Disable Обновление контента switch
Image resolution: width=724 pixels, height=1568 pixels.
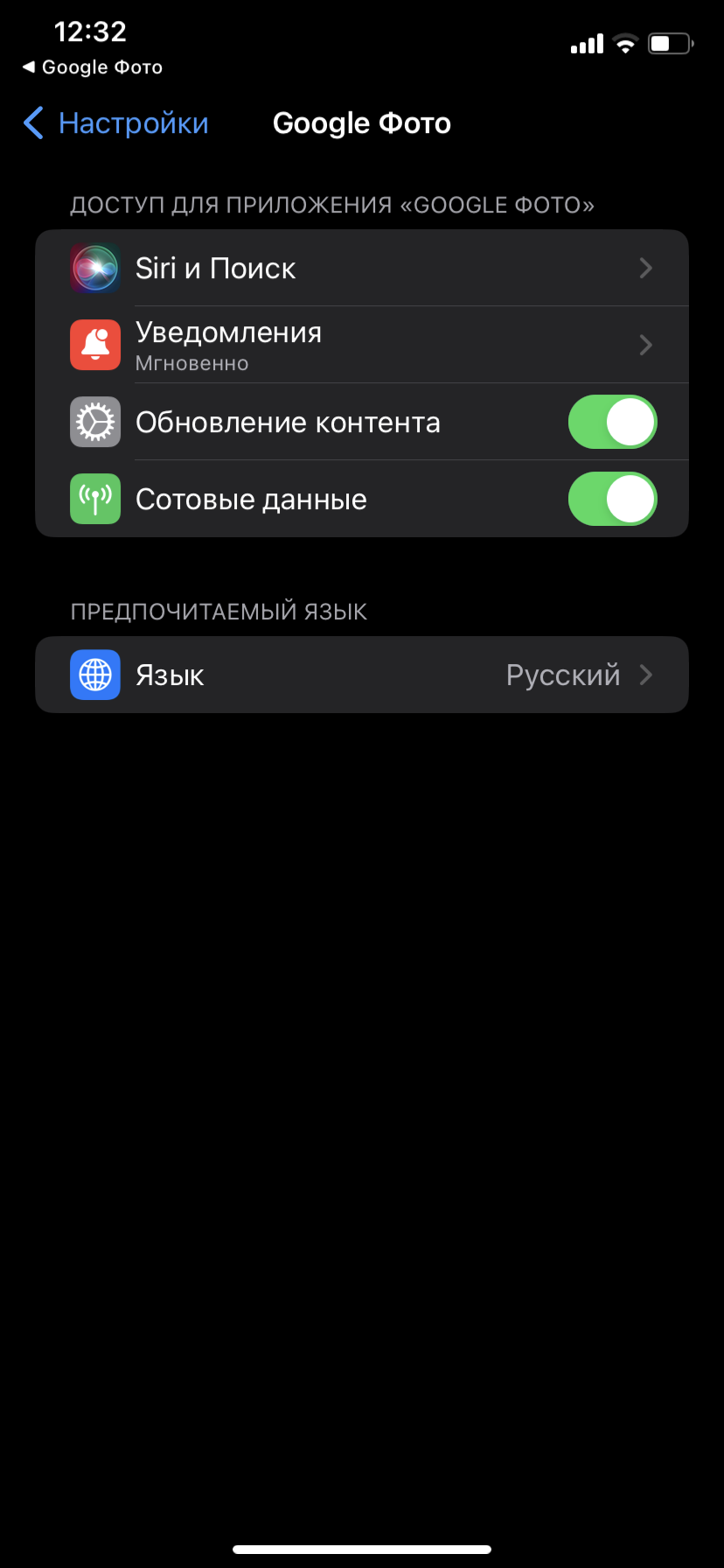tap(612, 422)
